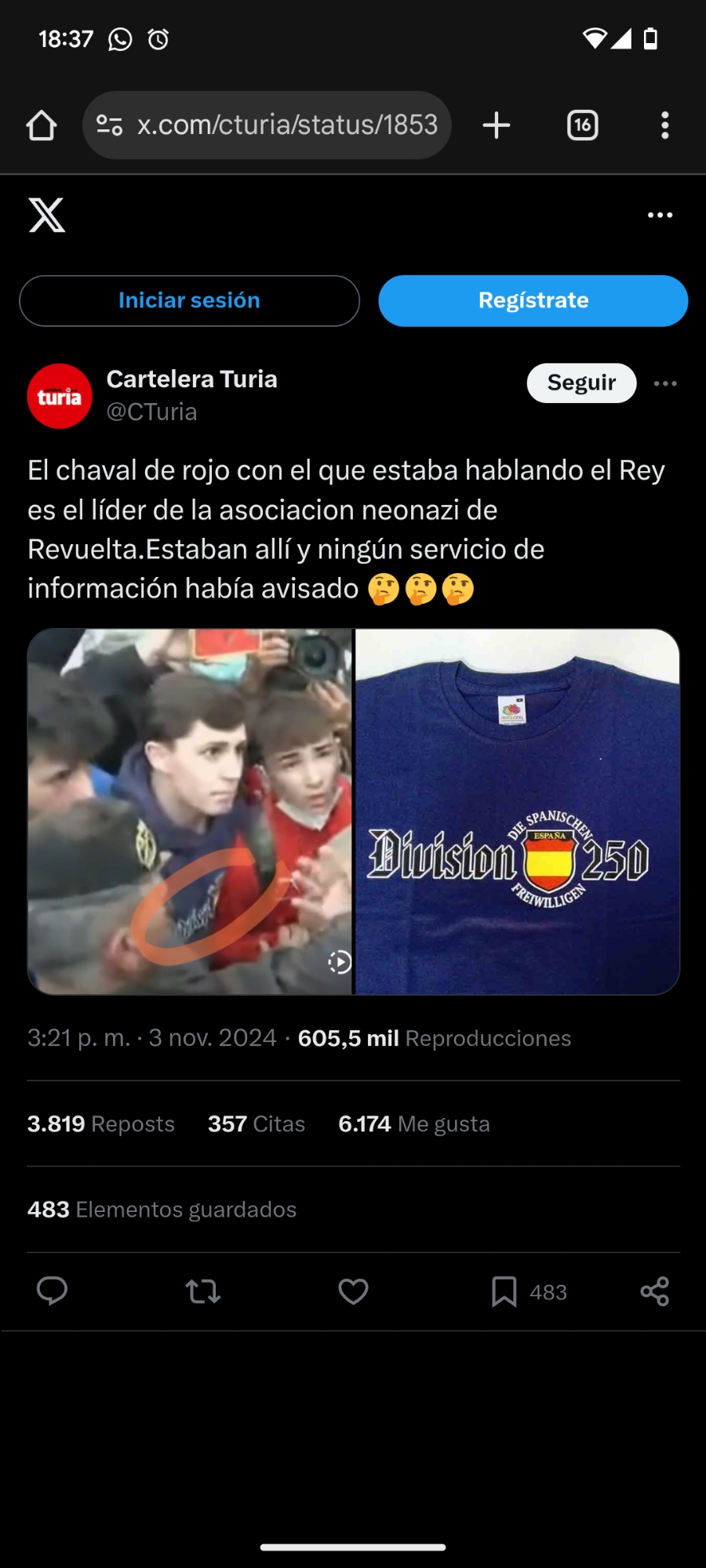Open the tab switcher showing 16 tabs
This screenshot has height=1568, width=706.
(x=582, y=125)
